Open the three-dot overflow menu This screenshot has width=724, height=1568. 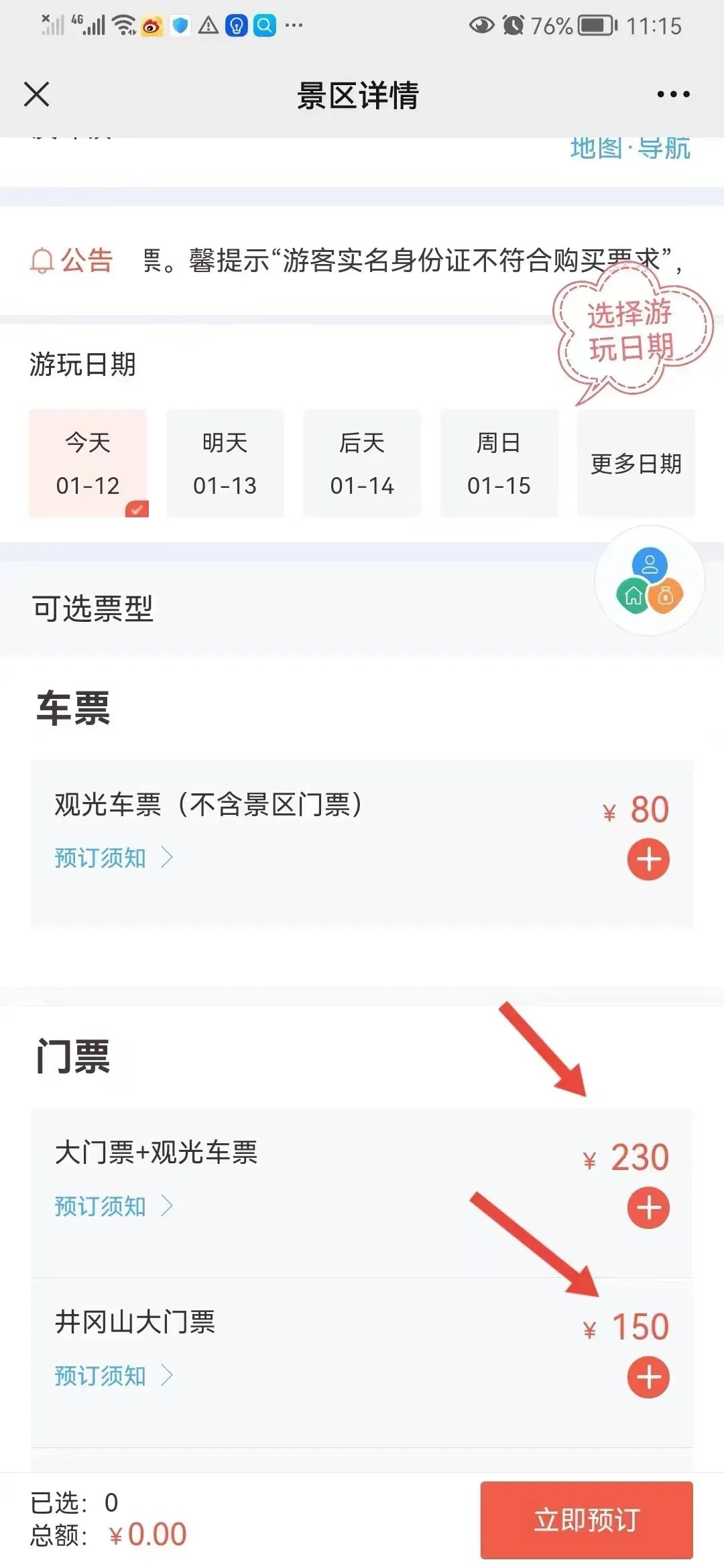[x=673, y=94]
